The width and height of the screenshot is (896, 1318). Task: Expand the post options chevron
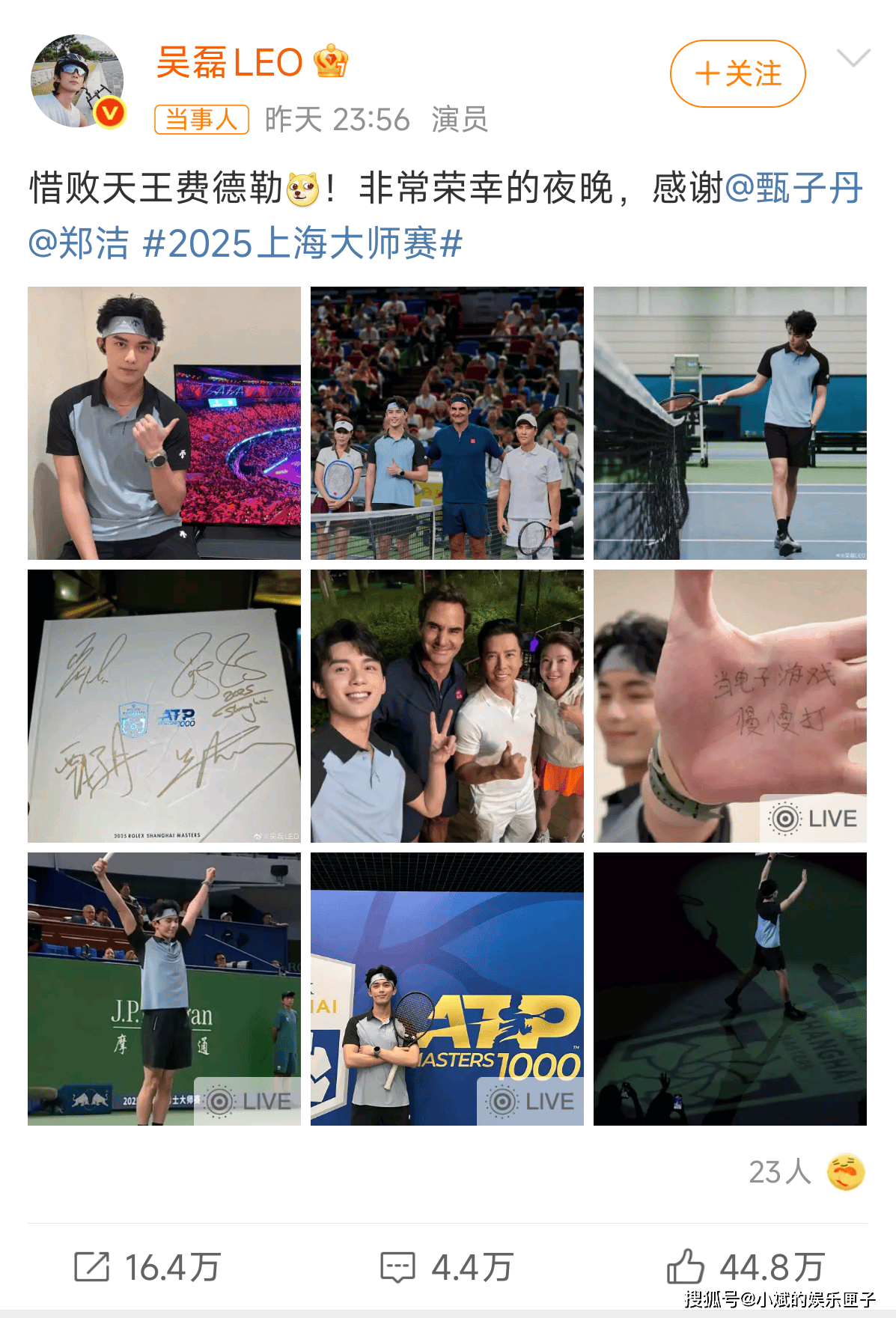853,58
